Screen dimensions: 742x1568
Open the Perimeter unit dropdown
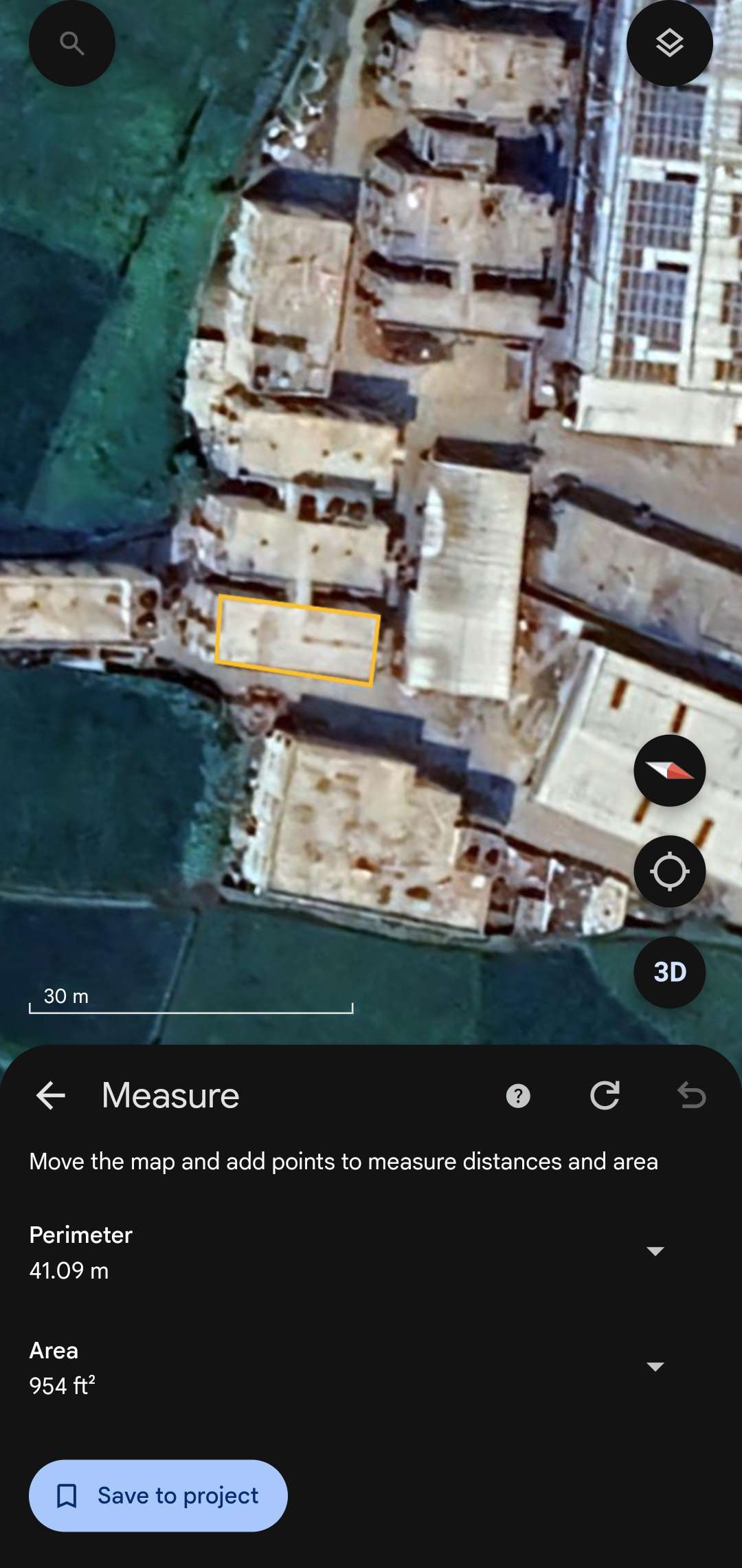pos(655,1251)
